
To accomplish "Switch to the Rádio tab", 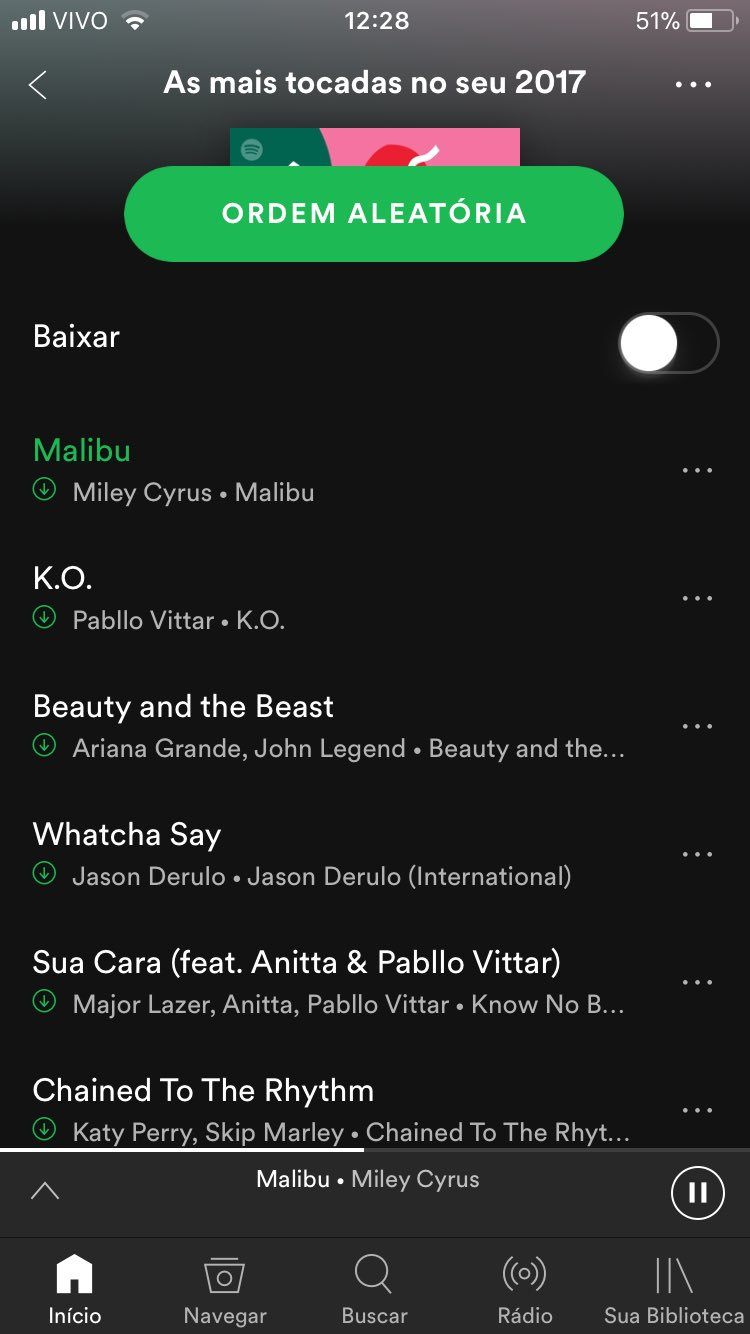I will 525,1289.
